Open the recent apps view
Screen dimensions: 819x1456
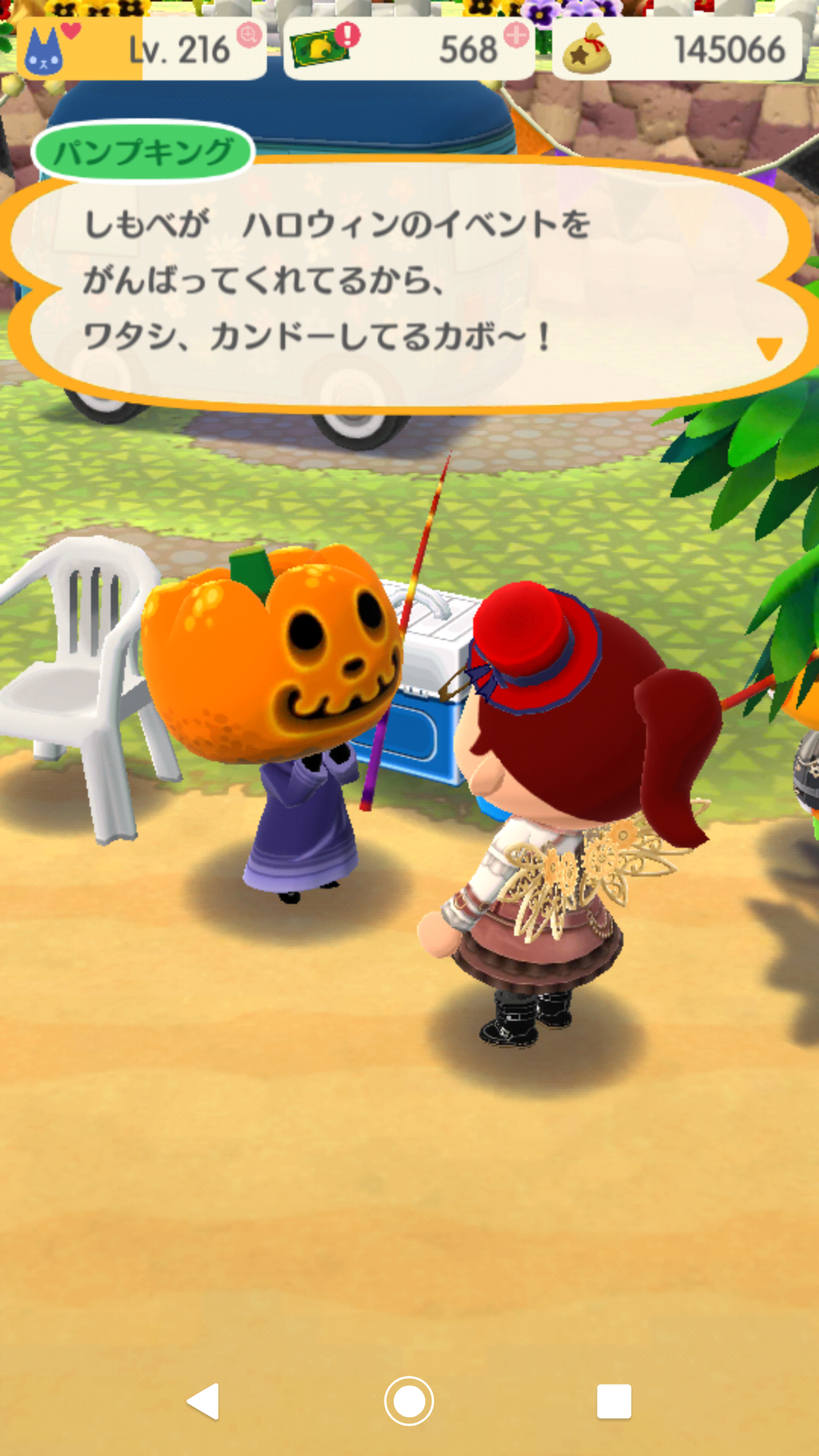[613, 1401]
